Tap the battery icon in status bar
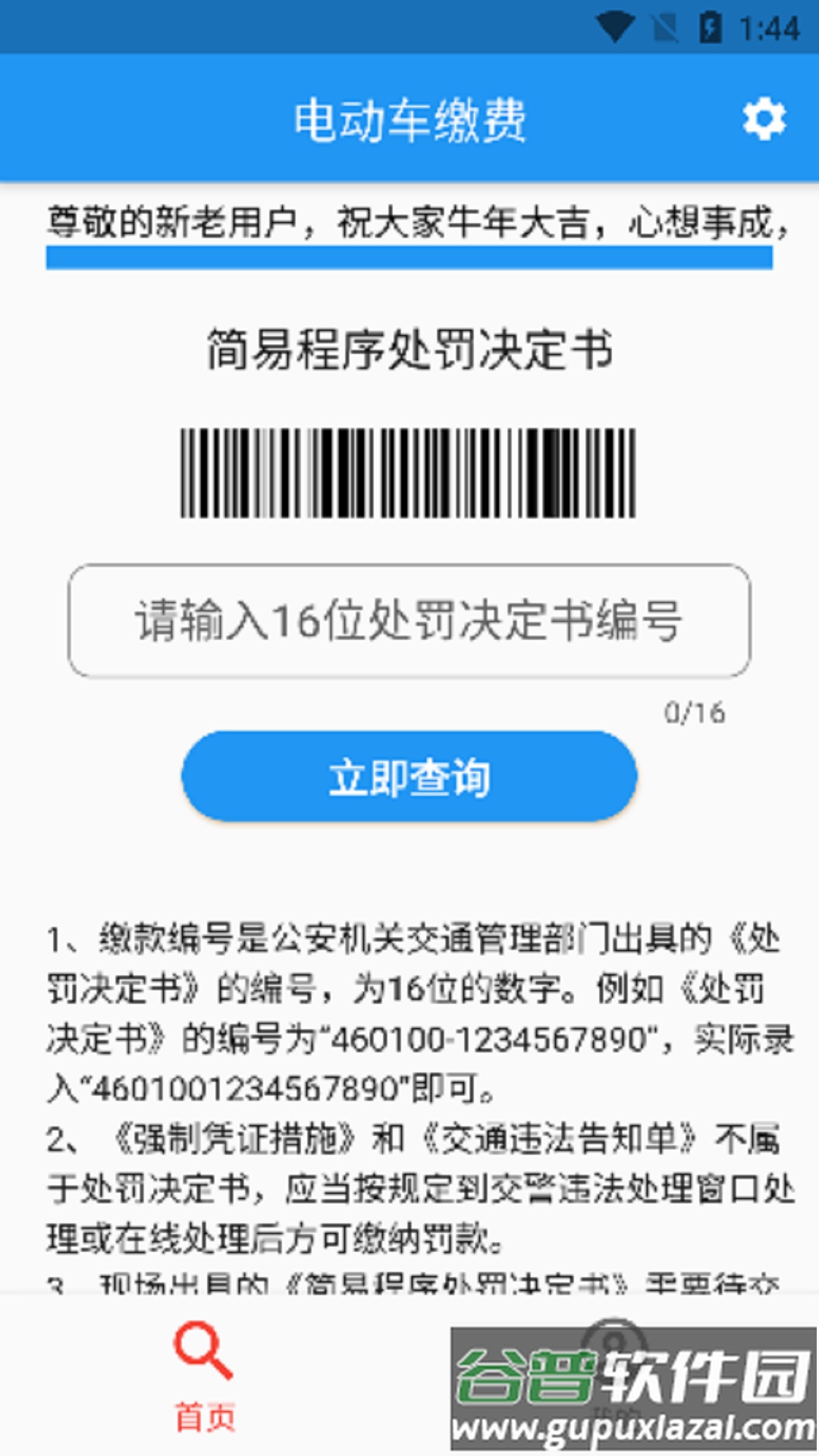The width and height of the screenshot is (819, 1456). click(x=709, y=24)
